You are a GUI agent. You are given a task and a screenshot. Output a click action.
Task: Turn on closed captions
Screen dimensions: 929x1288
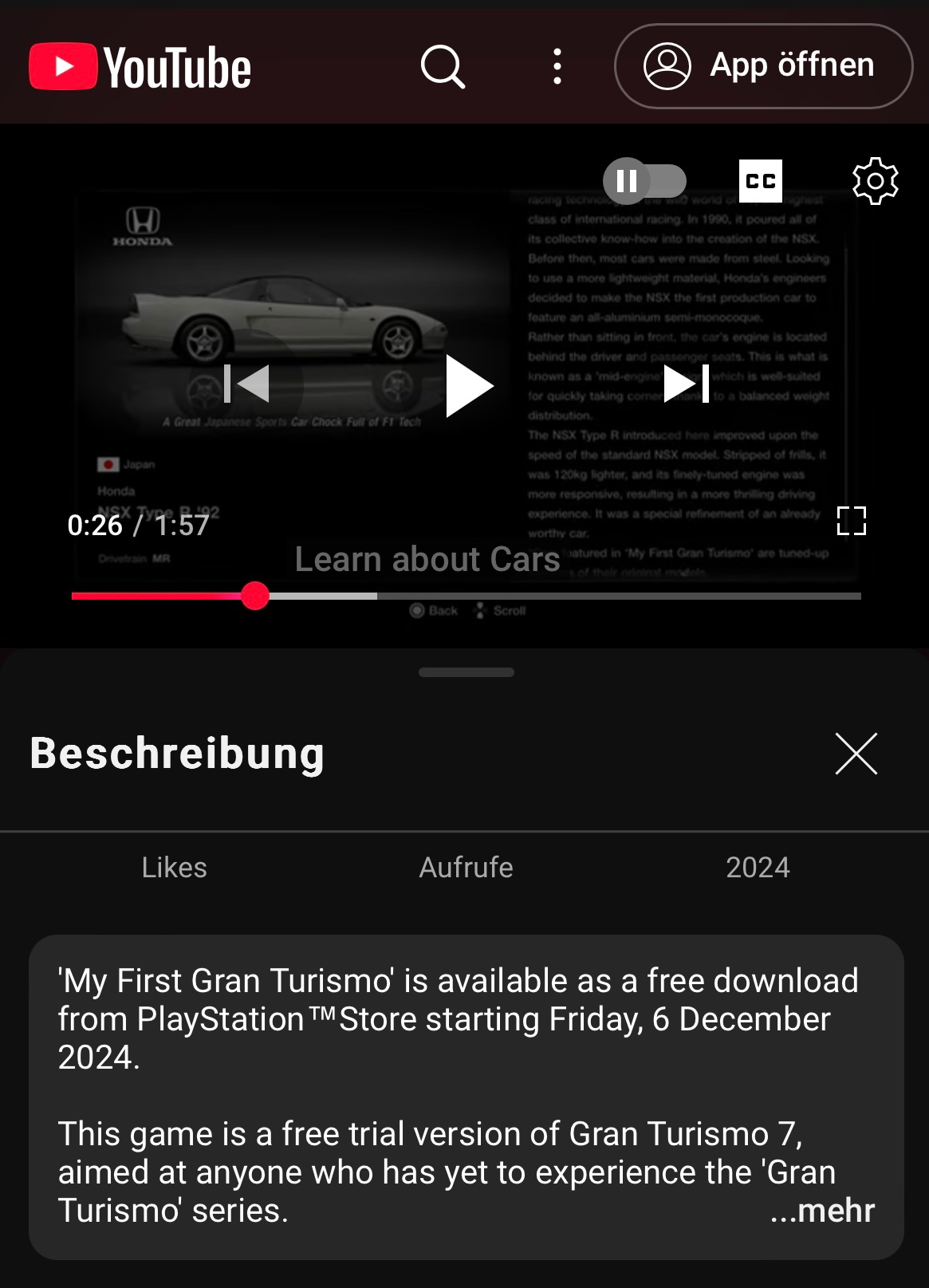tap(760, 181)
